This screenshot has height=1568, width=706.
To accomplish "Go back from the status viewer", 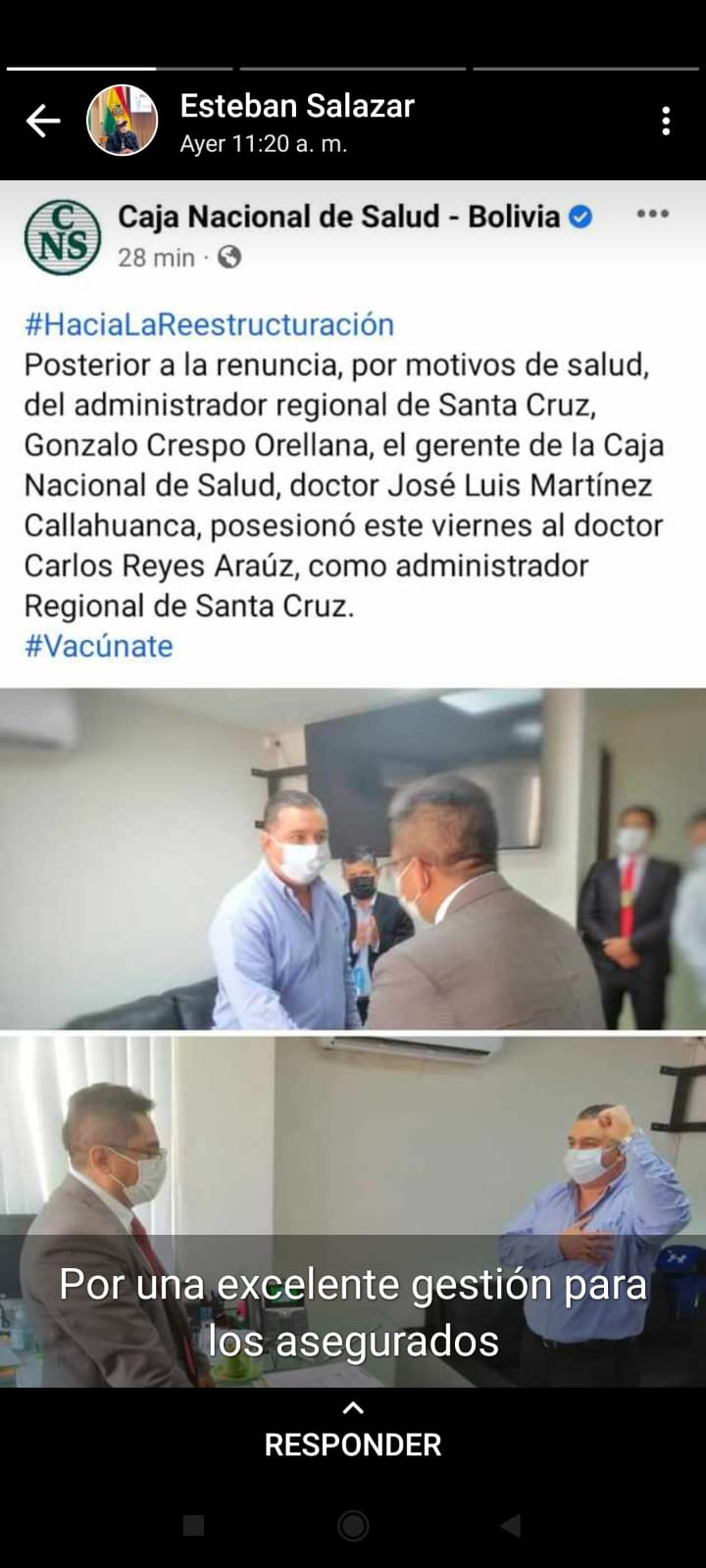I will 43,122.
